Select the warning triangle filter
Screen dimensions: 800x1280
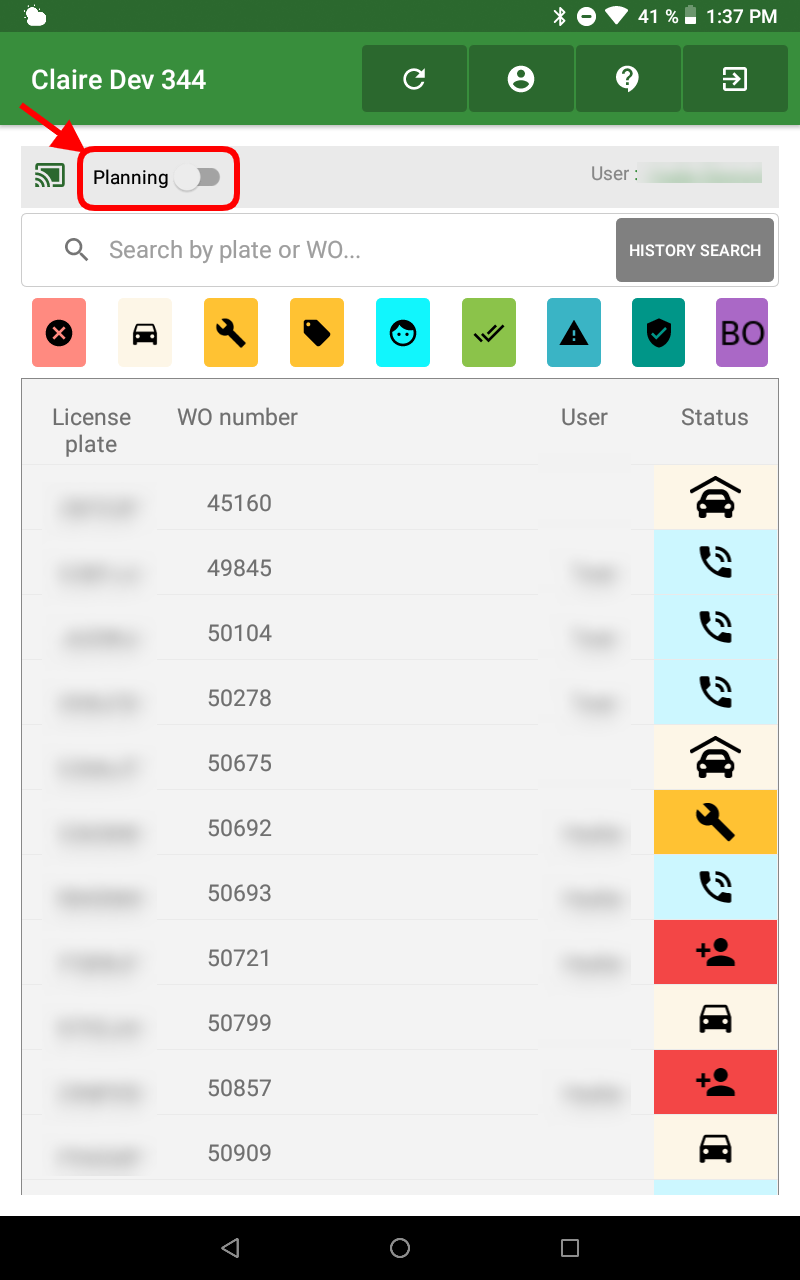[574, 333]
